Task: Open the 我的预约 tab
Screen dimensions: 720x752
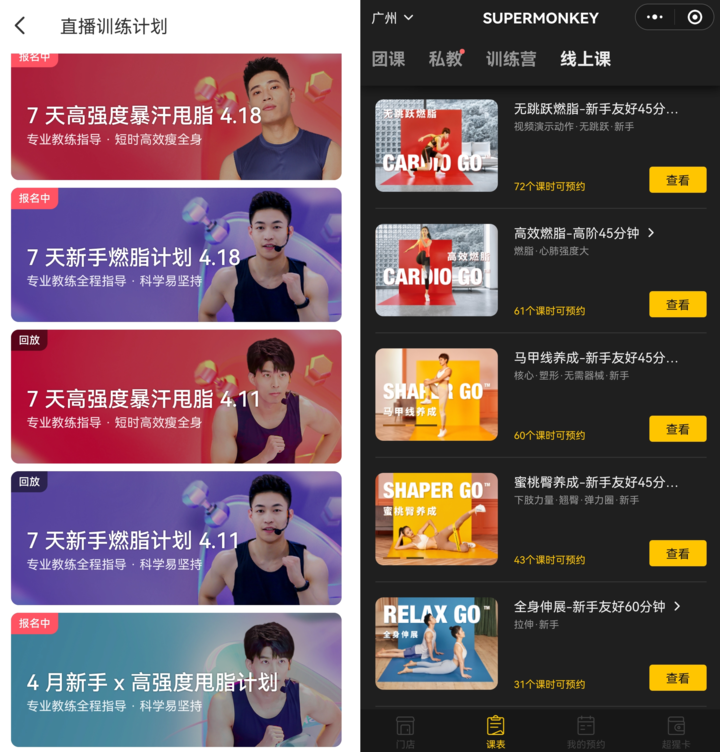Action: (x=586, y=731)
